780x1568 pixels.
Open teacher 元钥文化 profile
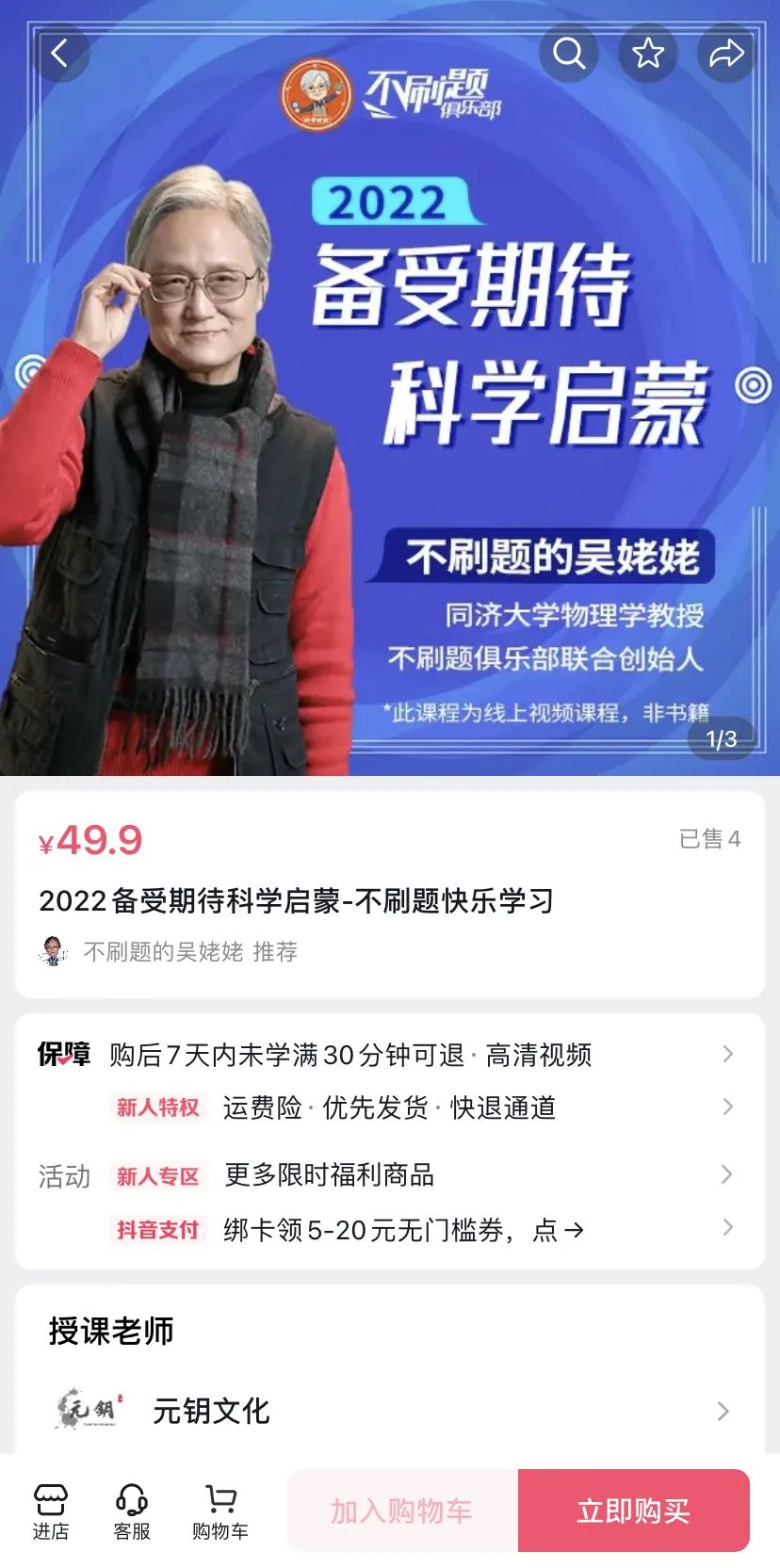pos(390,1411)
